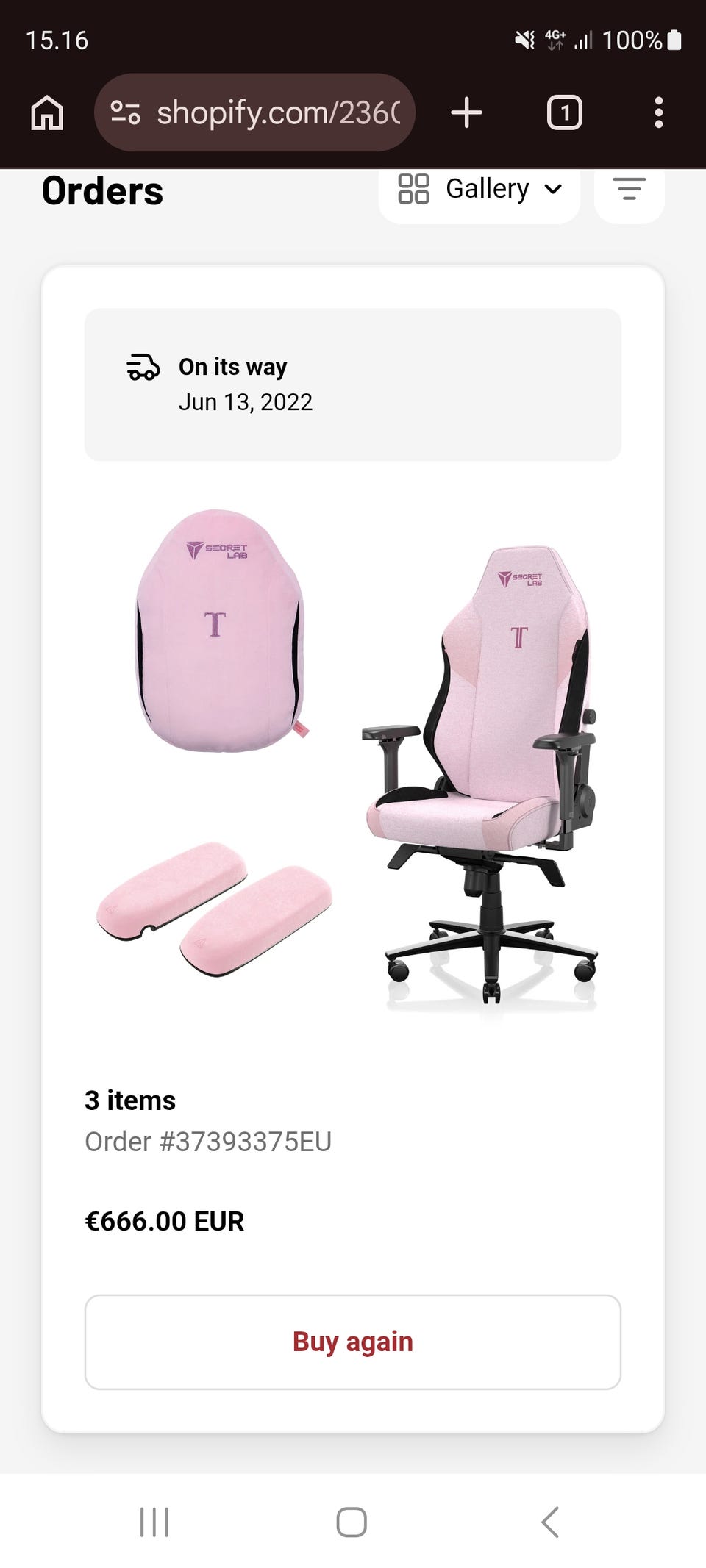Tap the shopify.com address bar
706x1568 pixels.
point(254,112)
